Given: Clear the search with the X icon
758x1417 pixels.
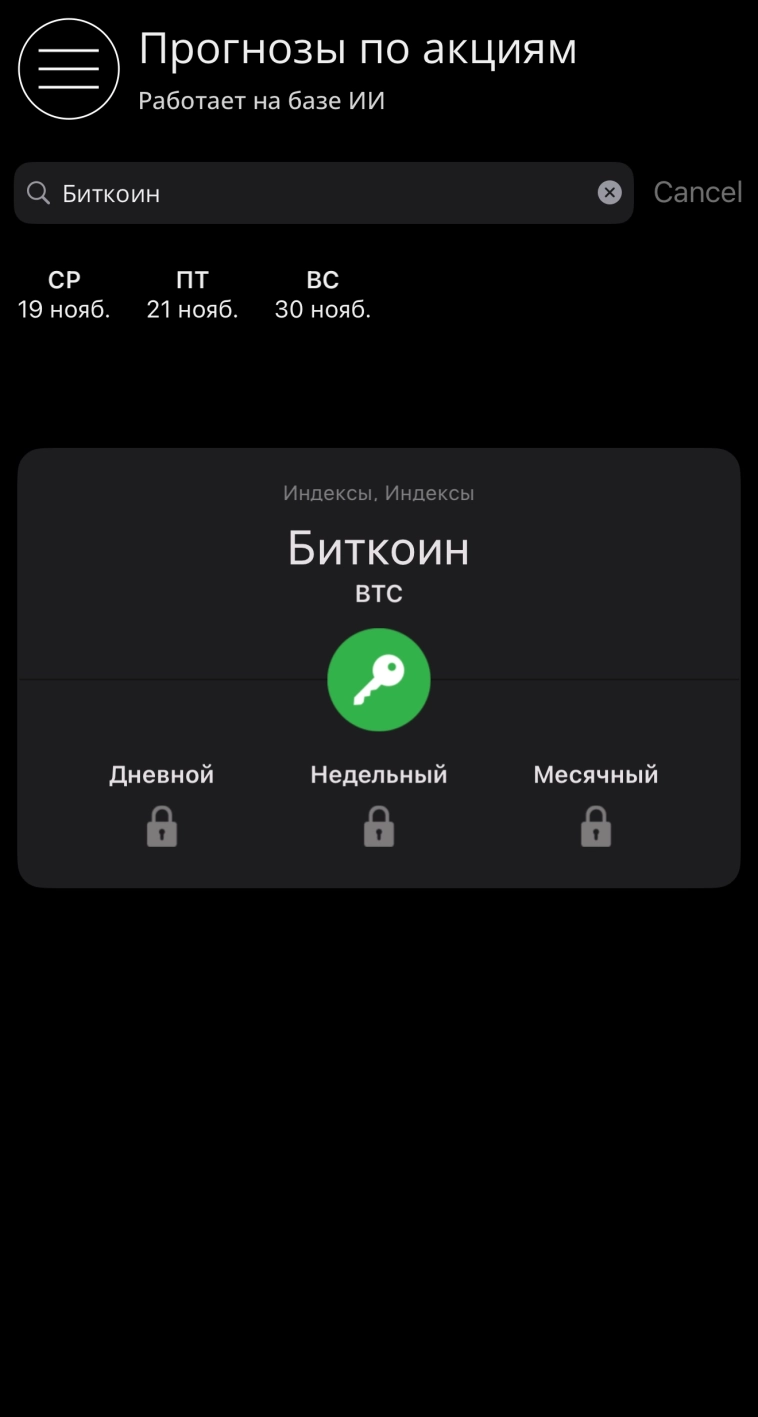Looking at the screenshot, I should [x=608, y=192].
